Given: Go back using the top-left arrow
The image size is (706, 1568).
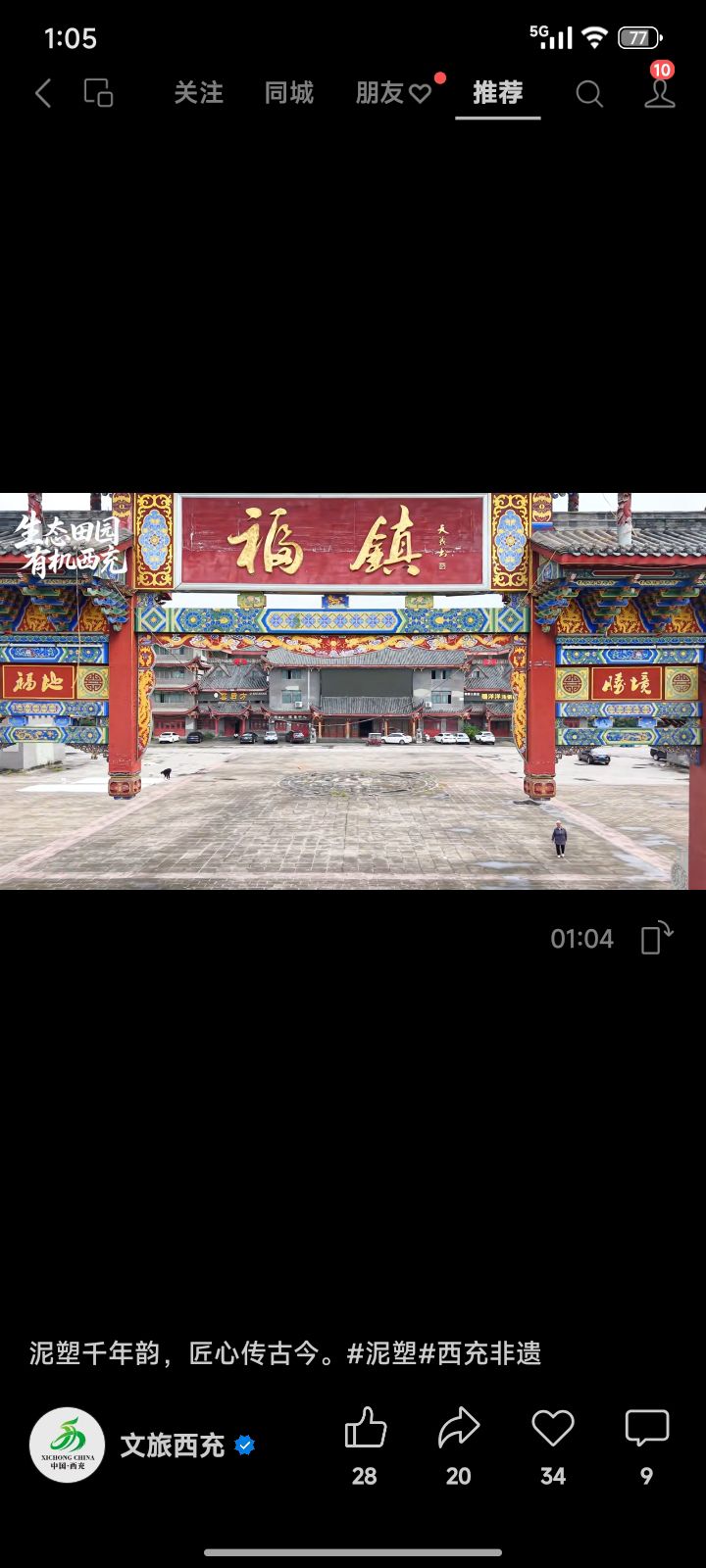Looking at the screenshot, I should point(42,94).
